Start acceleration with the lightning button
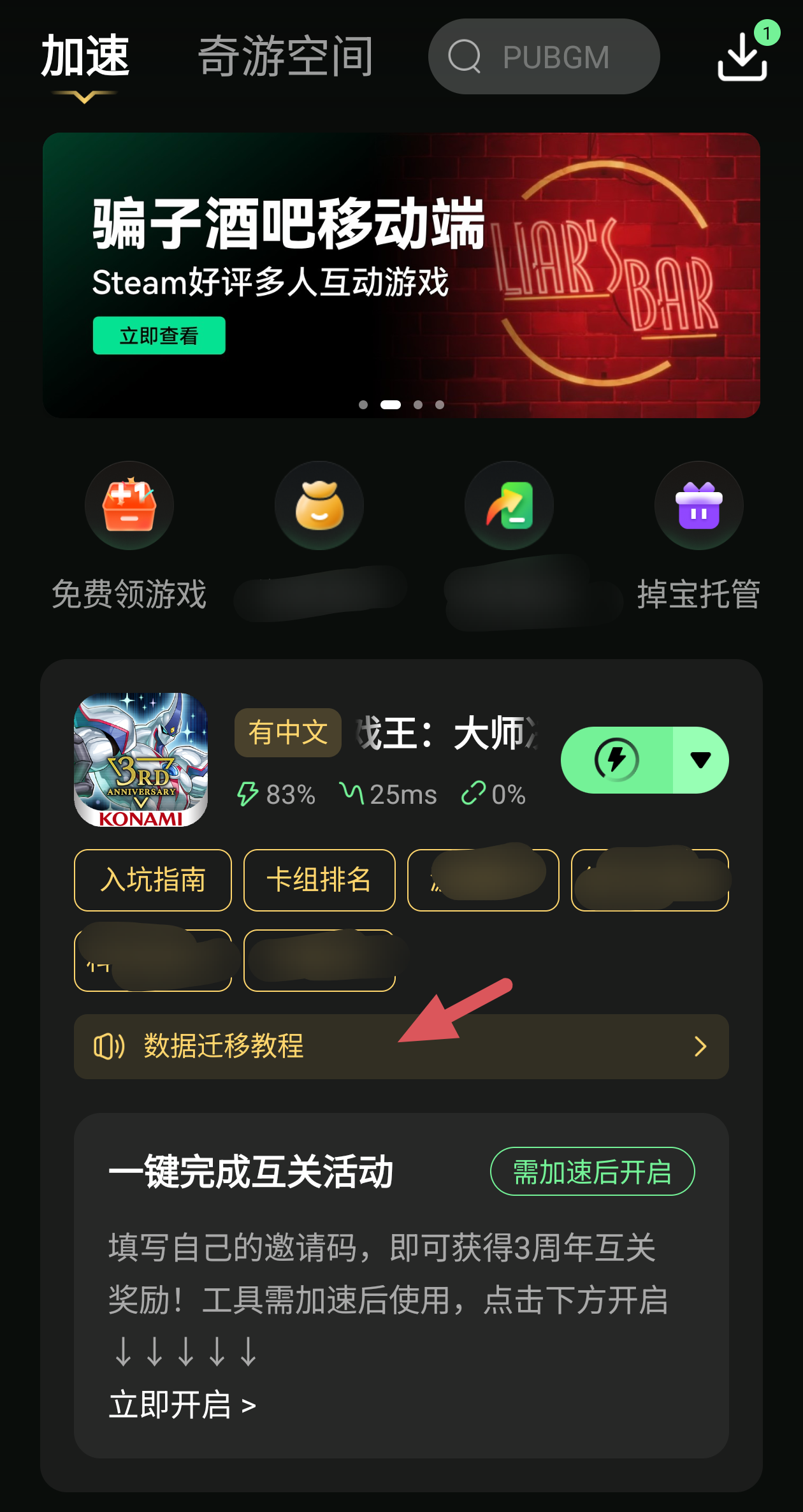This screenshot has height=1512, width=803. tap(616, 760)
